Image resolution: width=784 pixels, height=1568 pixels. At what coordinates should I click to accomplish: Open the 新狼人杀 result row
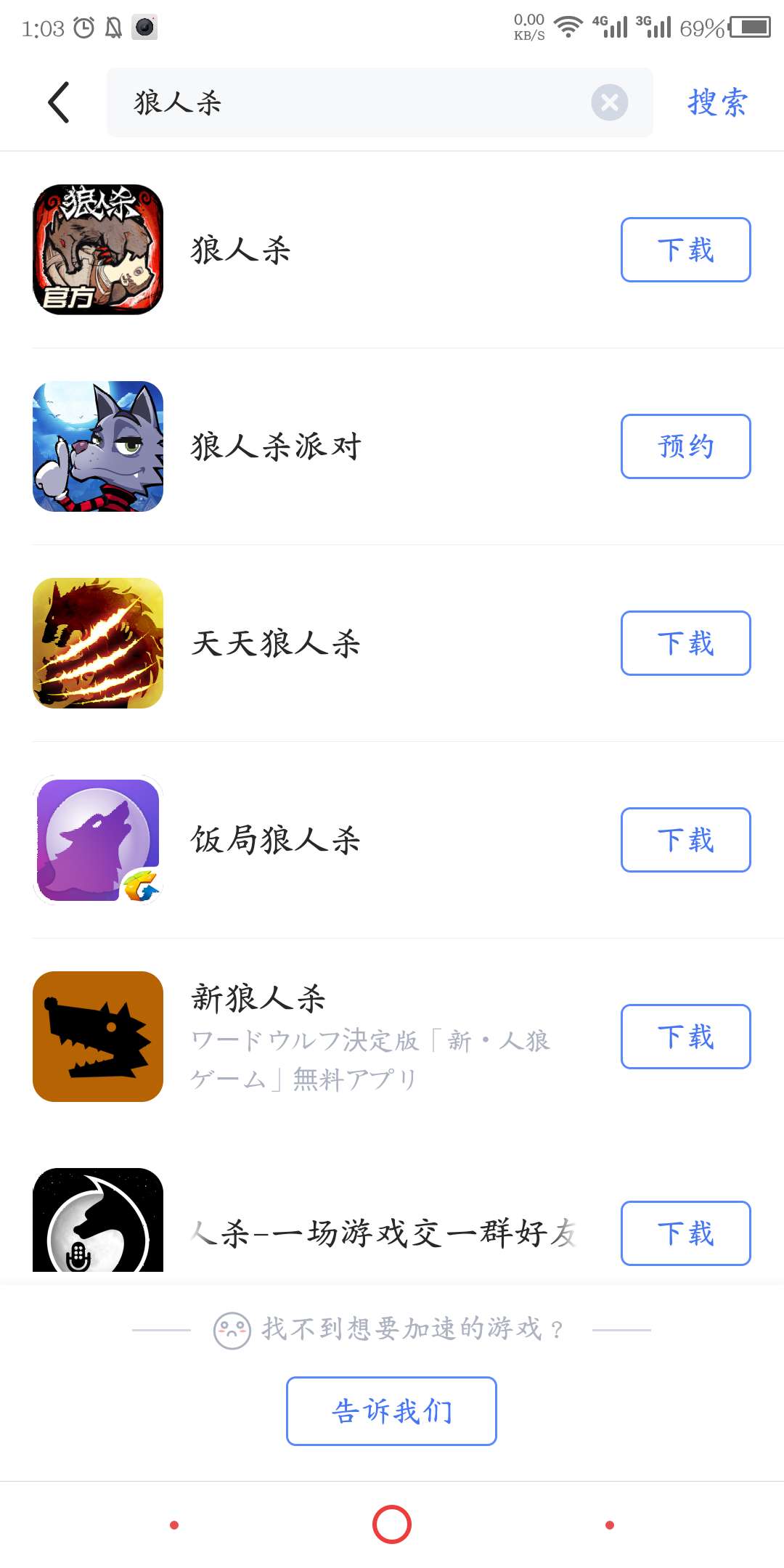tap(258, 999)
